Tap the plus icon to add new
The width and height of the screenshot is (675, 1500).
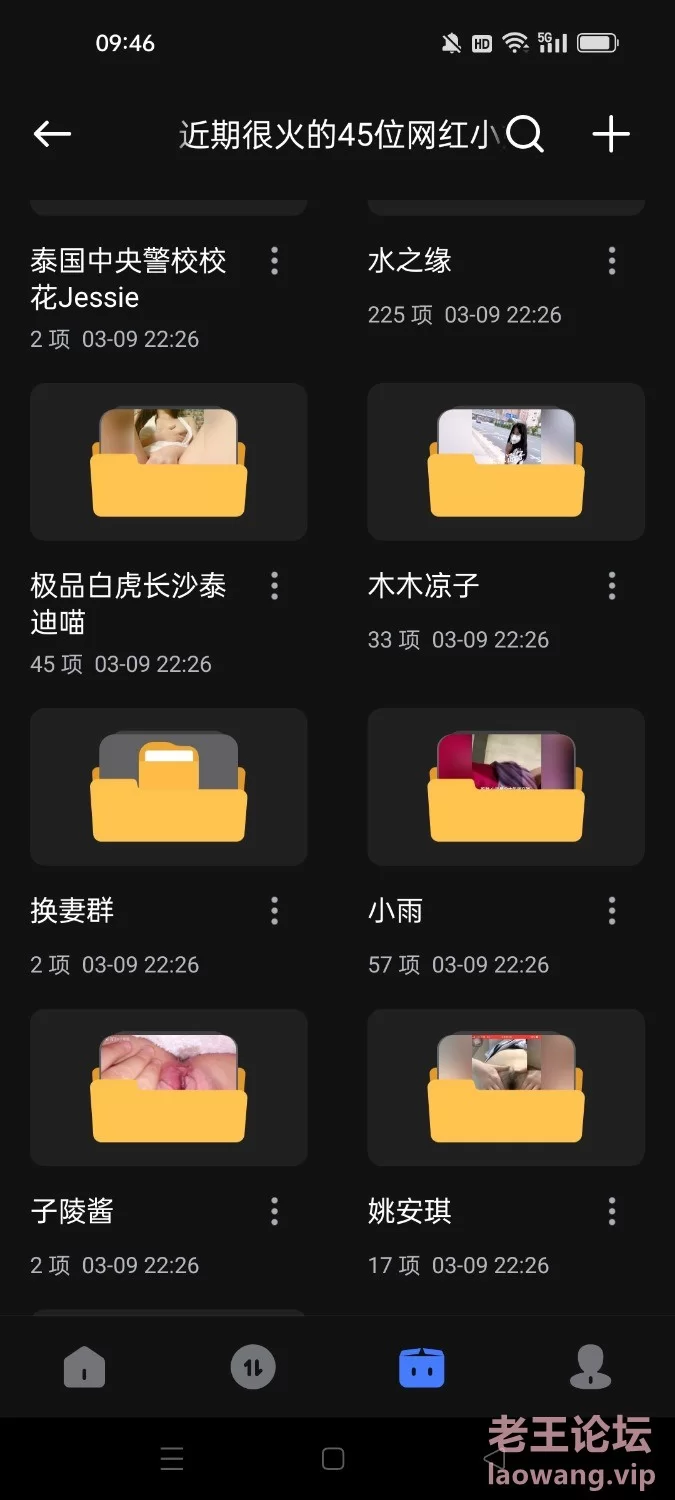coord(610,134)
